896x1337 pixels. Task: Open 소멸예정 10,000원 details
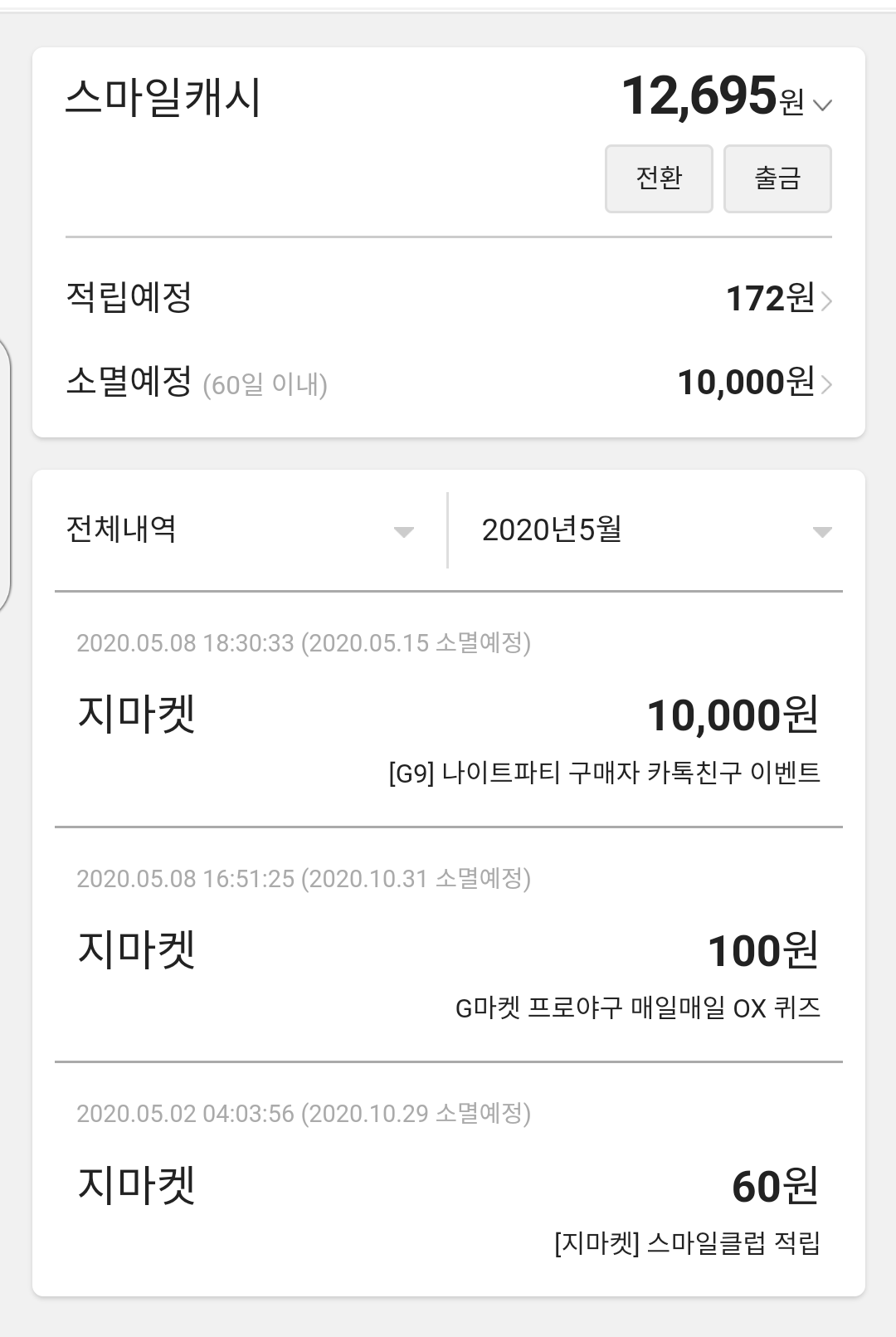pos(755,383)
